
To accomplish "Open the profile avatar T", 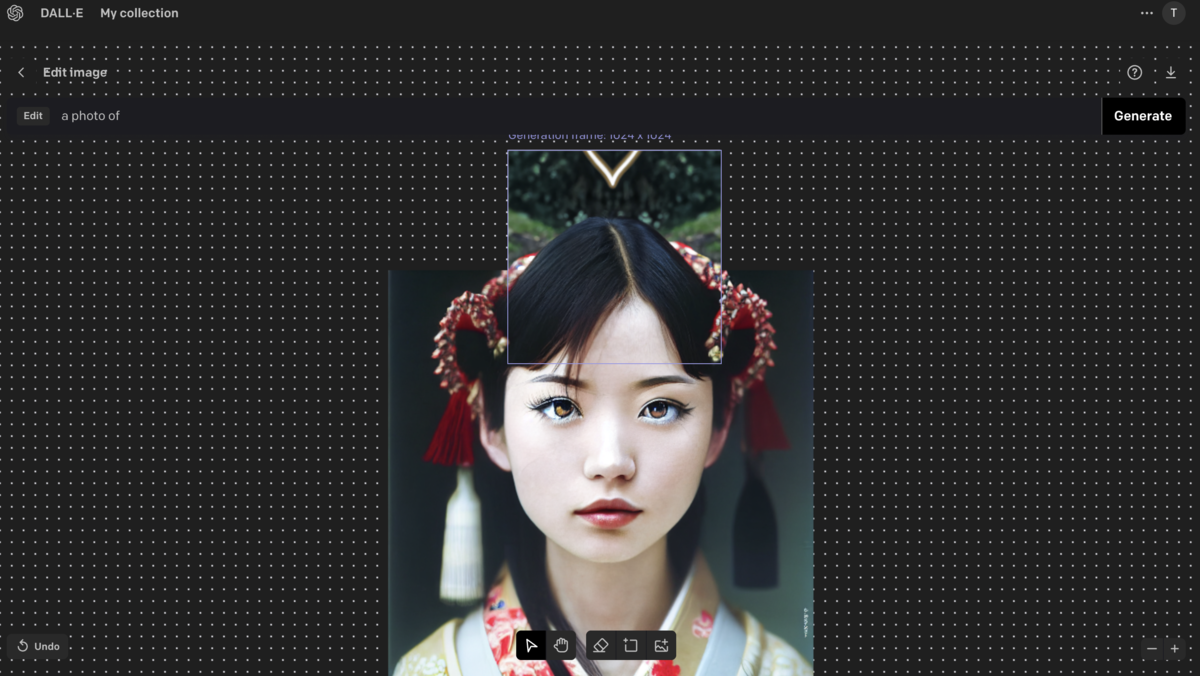I will (1174, 13).
